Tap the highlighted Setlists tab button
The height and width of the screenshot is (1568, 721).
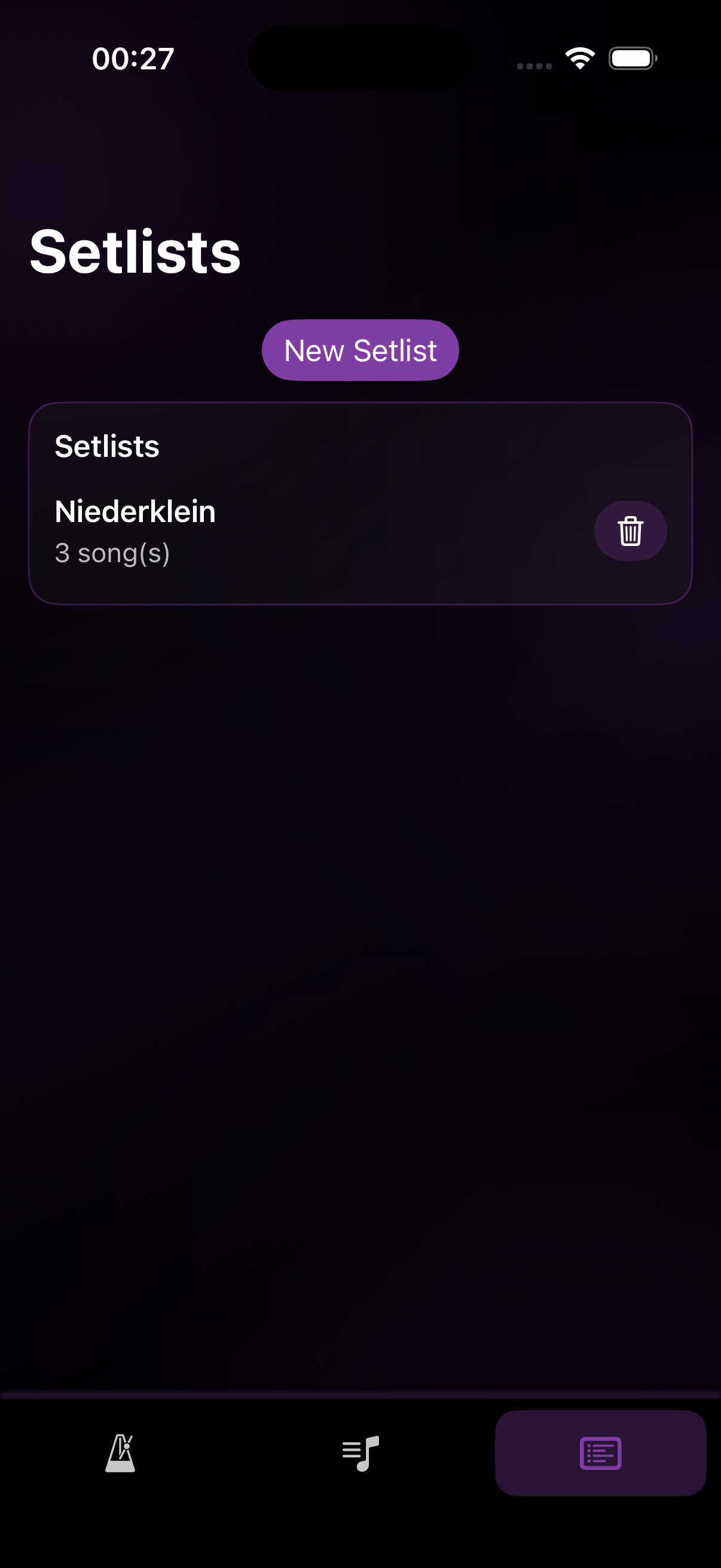coord(601,1454)
